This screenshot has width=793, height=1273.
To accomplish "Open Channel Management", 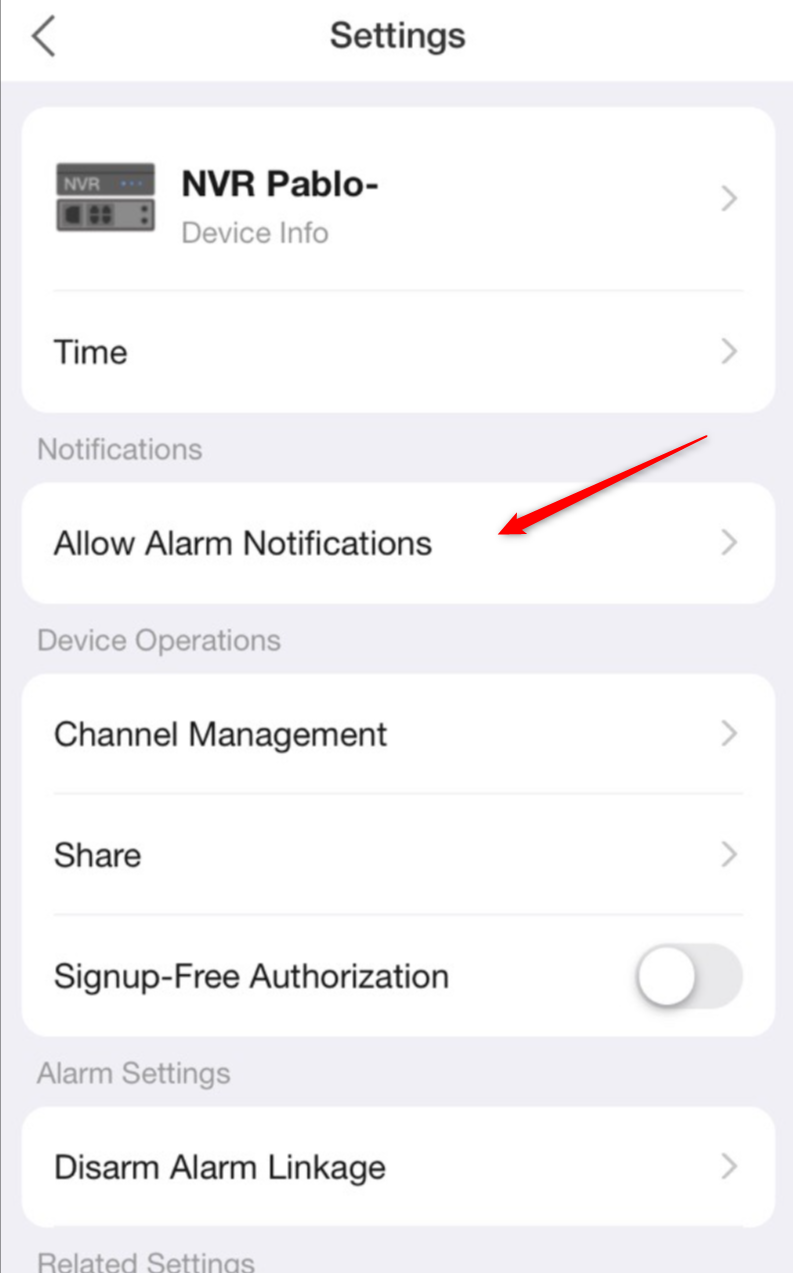I will pyautogui.click(x=397, y=734).
